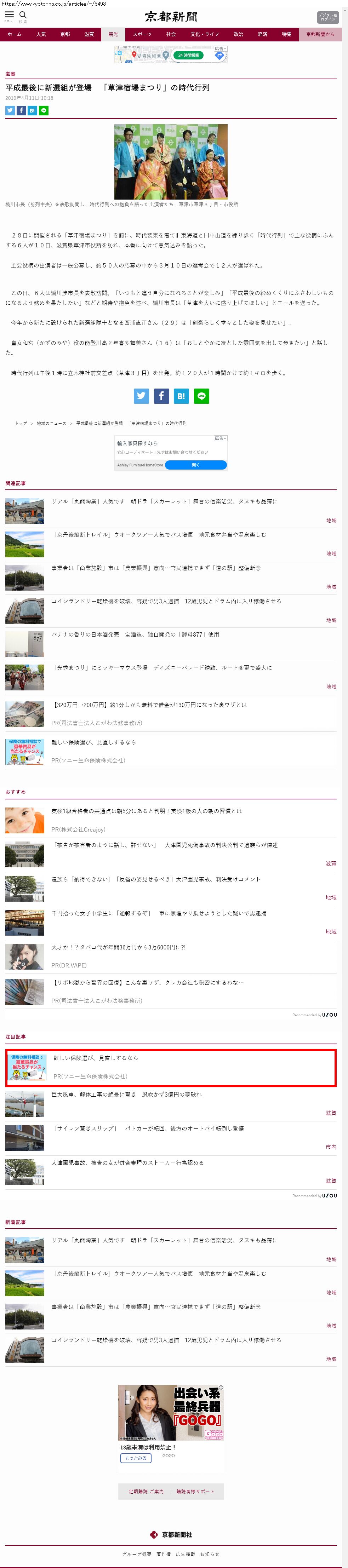Share via the large Facebook button

click(161, 396)
